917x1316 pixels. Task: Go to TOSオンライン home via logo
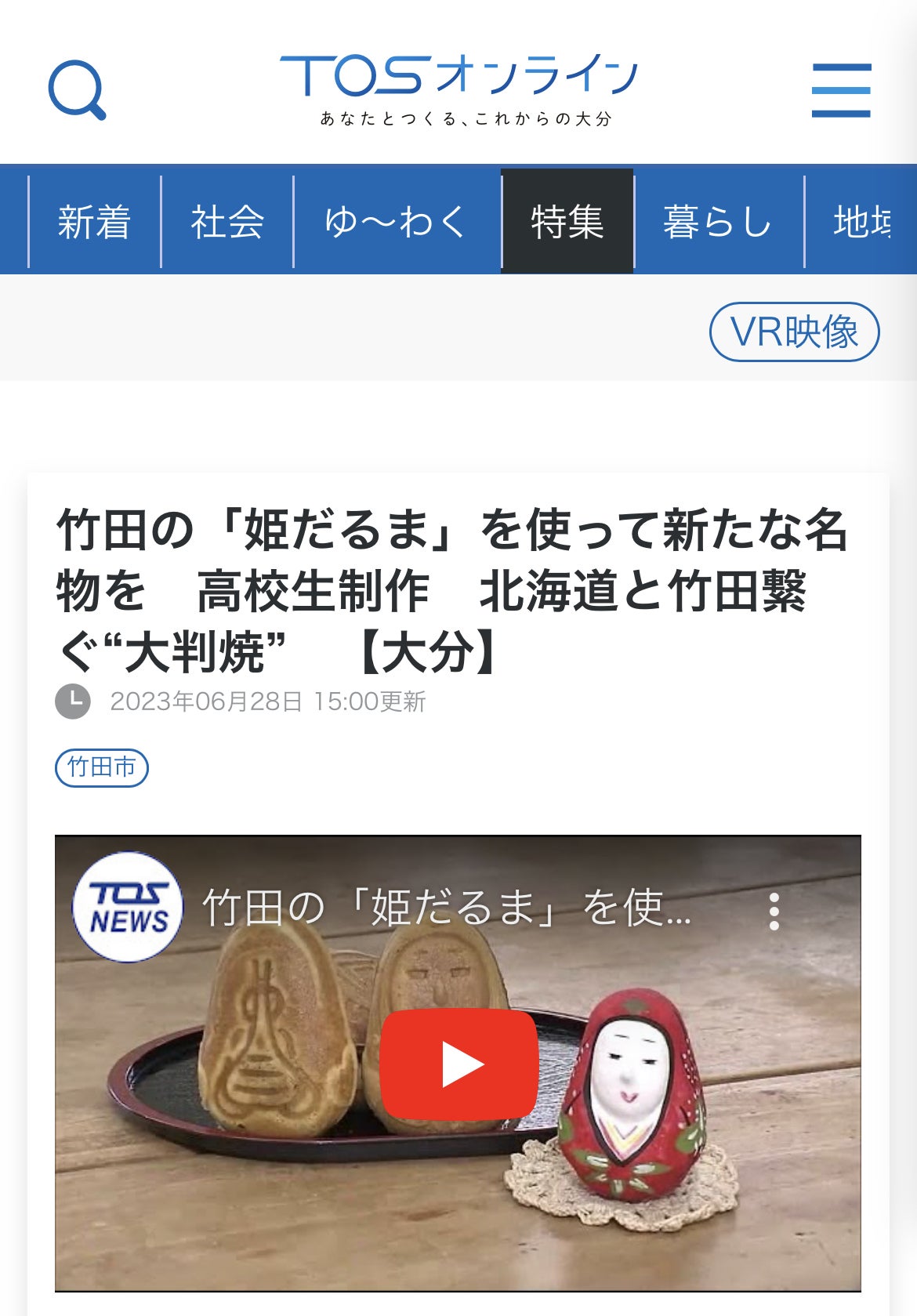click(x=458, y=89)
